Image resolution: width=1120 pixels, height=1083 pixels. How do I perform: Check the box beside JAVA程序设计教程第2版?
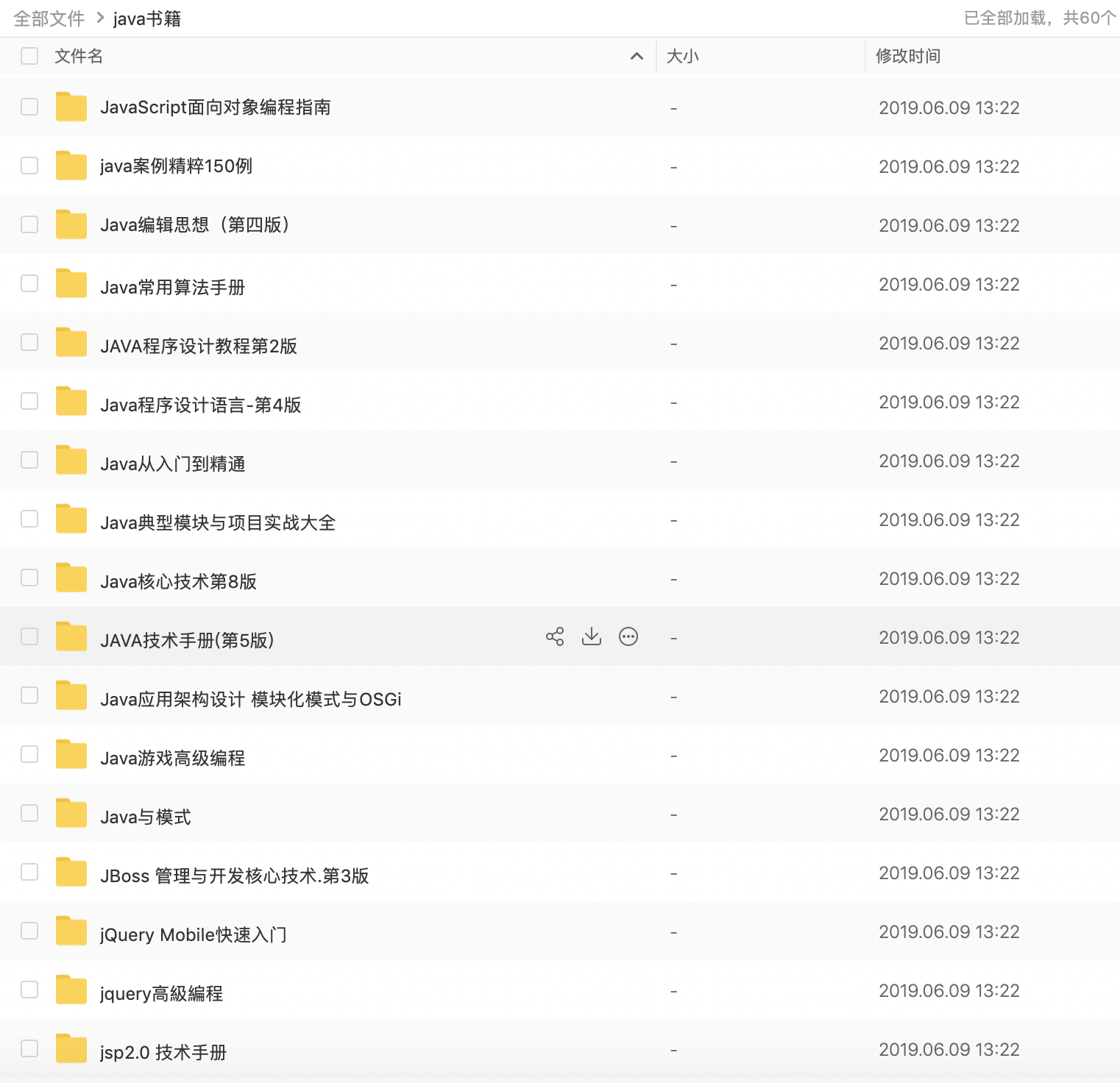pos(29,342)
